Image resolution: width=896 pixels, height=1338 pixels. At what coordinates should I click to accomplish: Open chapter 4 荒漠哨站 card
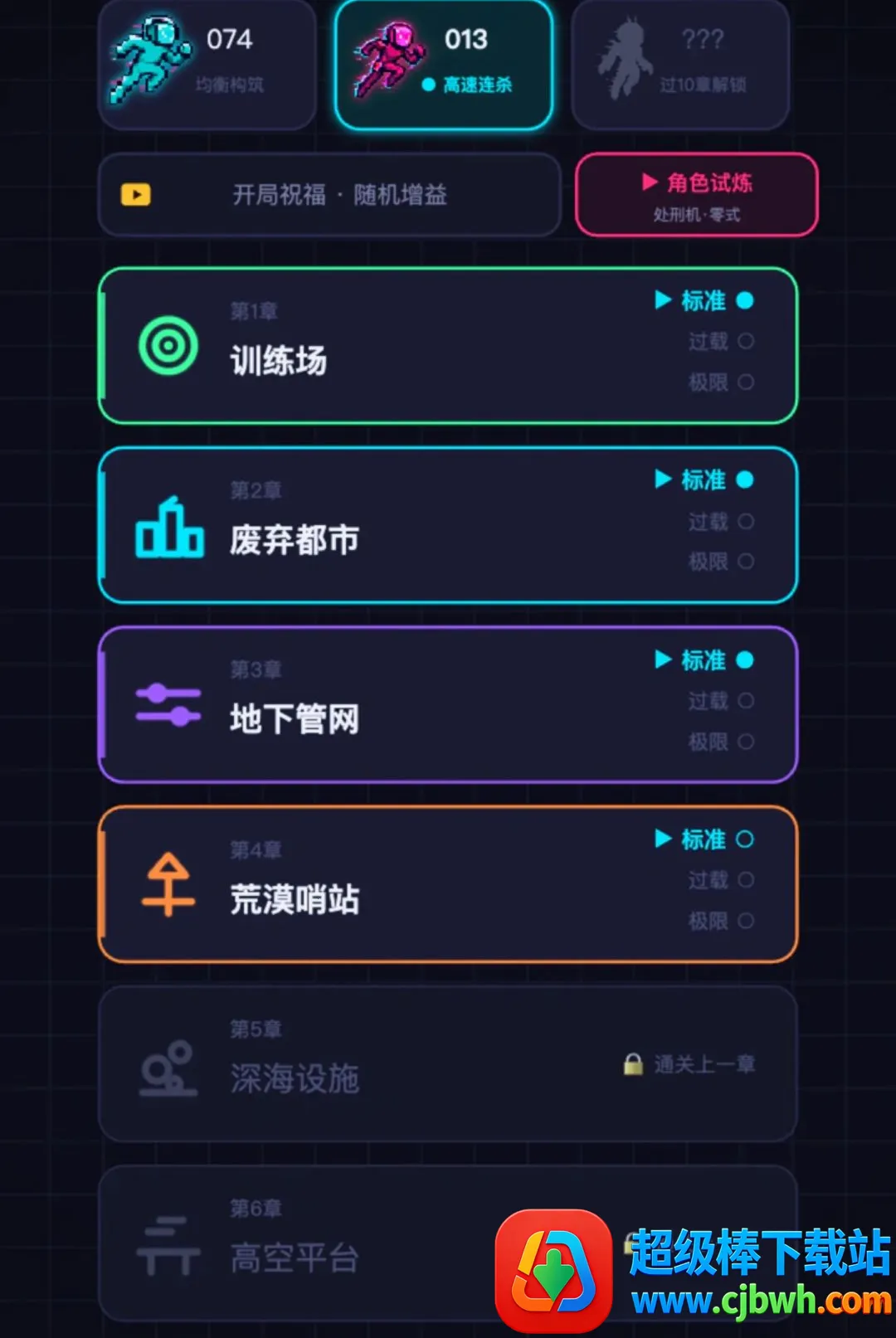448,884
